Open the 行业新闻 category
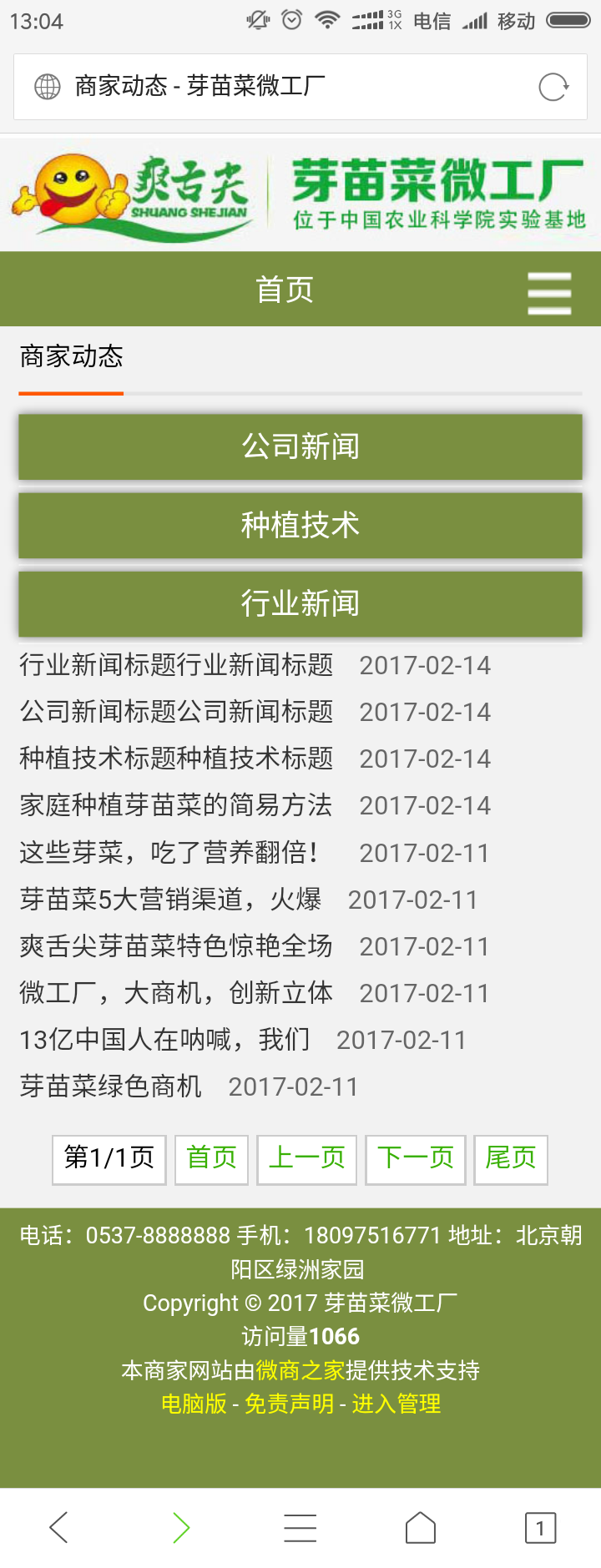 coord(300,603)
